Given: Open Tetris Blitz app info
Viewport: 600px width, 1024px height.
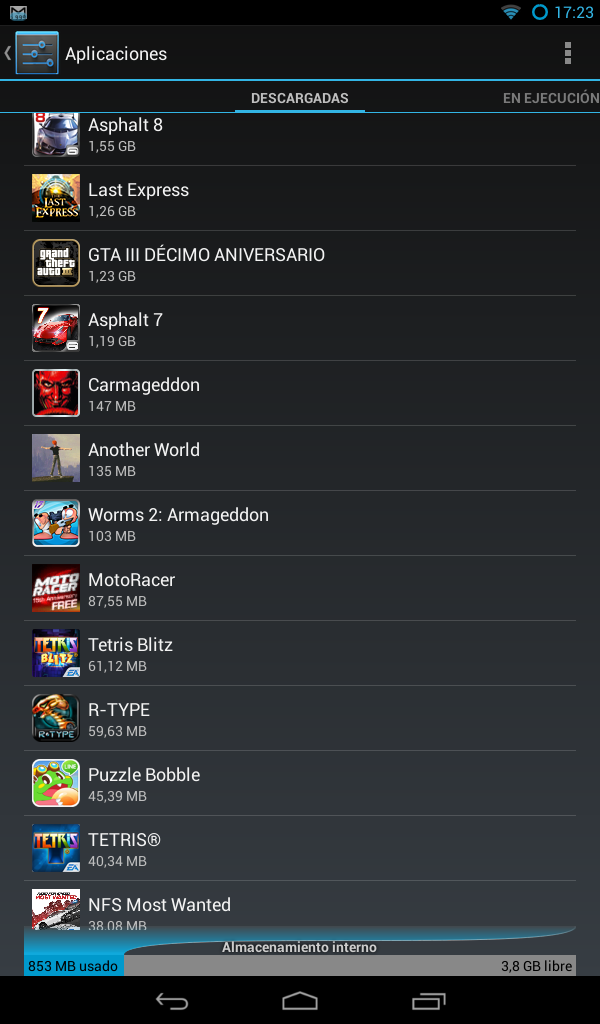Looking at the screenshot, I should pyautogui.click(x=300, y=653).
